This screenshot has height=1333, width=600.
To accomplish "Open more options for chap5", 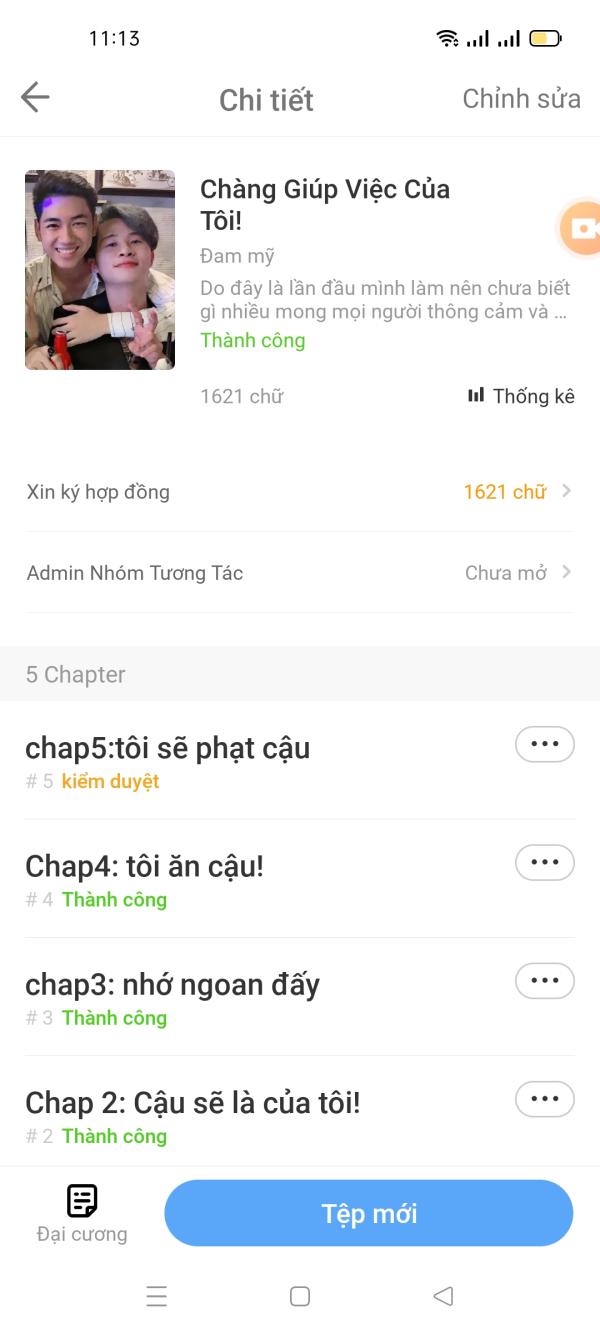I will [544, 745].
